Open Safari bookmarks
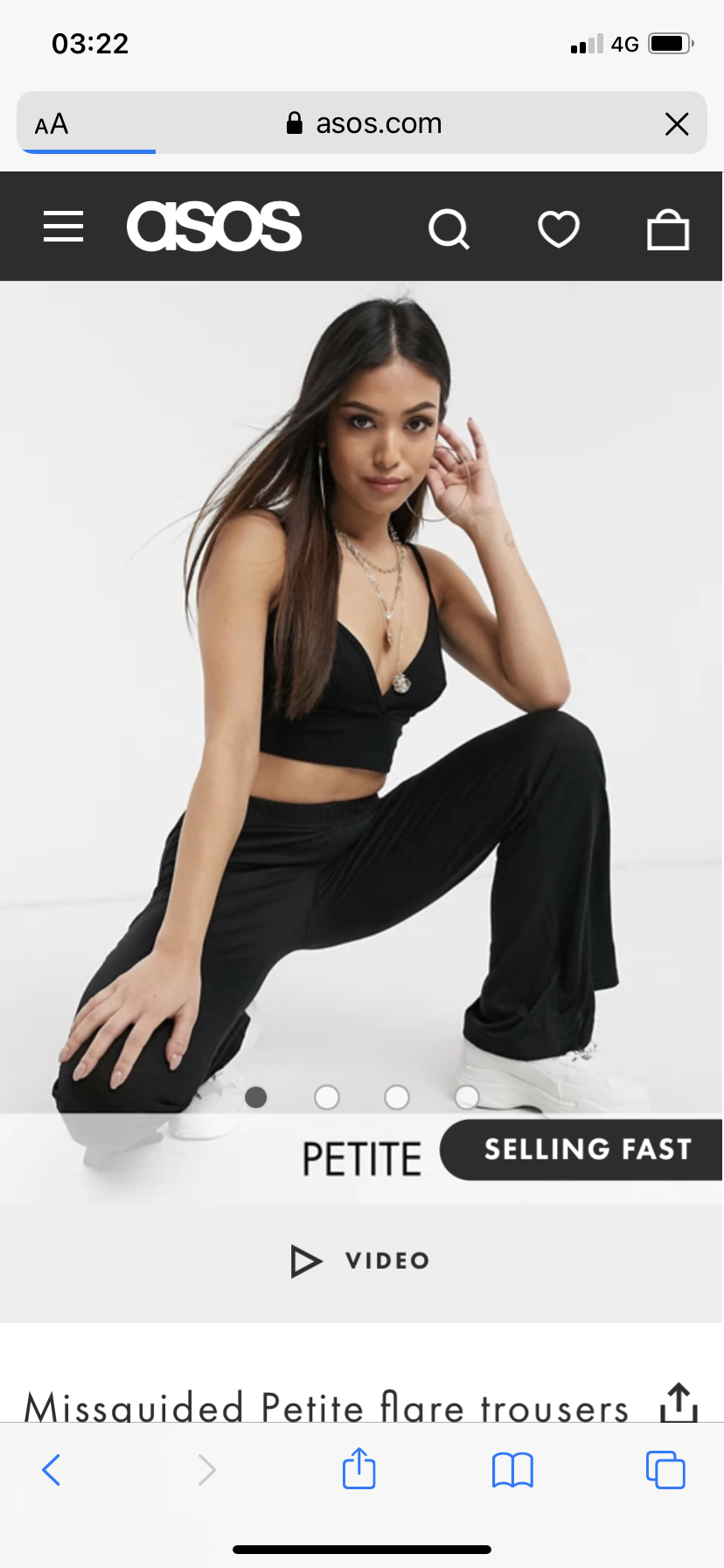724x1568 pixels. [x=512, y=1470]
